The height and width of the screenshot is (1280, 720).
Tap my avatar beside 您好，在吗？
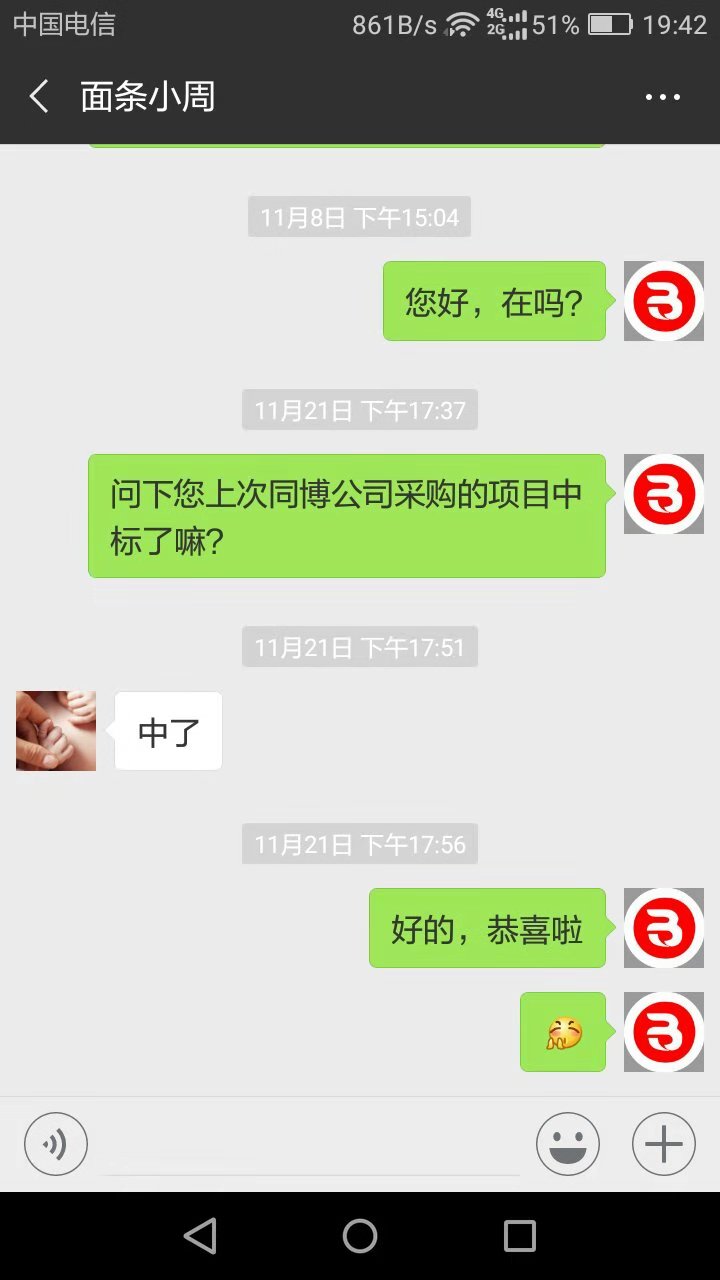coord(663,301)
